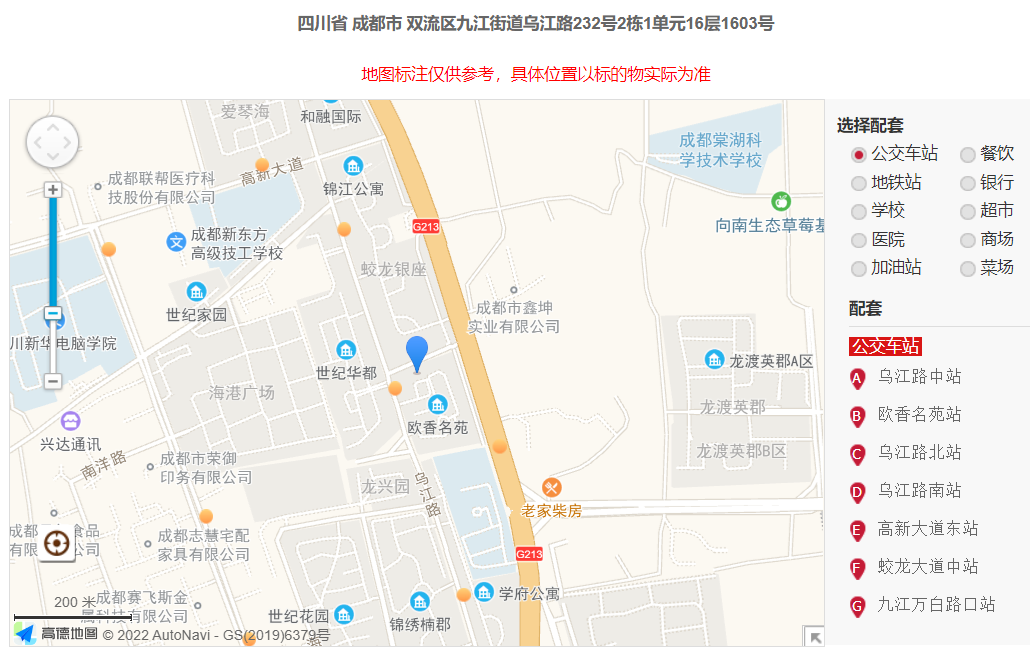Screen dimensions: 1030x647
Task: Pick the 商场 radio option
Action: click(967, 241)
